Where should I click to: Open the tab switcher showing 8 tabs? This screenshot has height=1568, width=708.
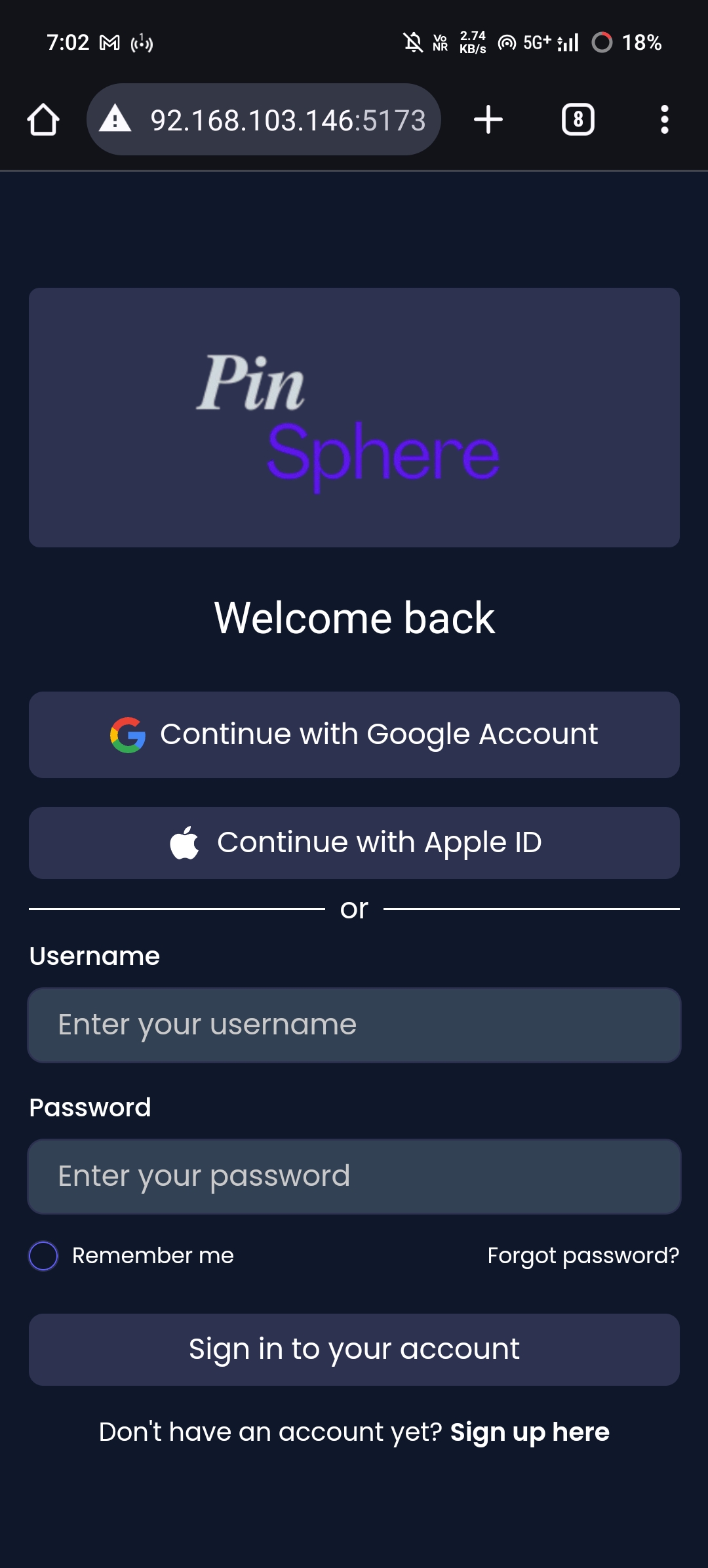click(x=578, y=120)
